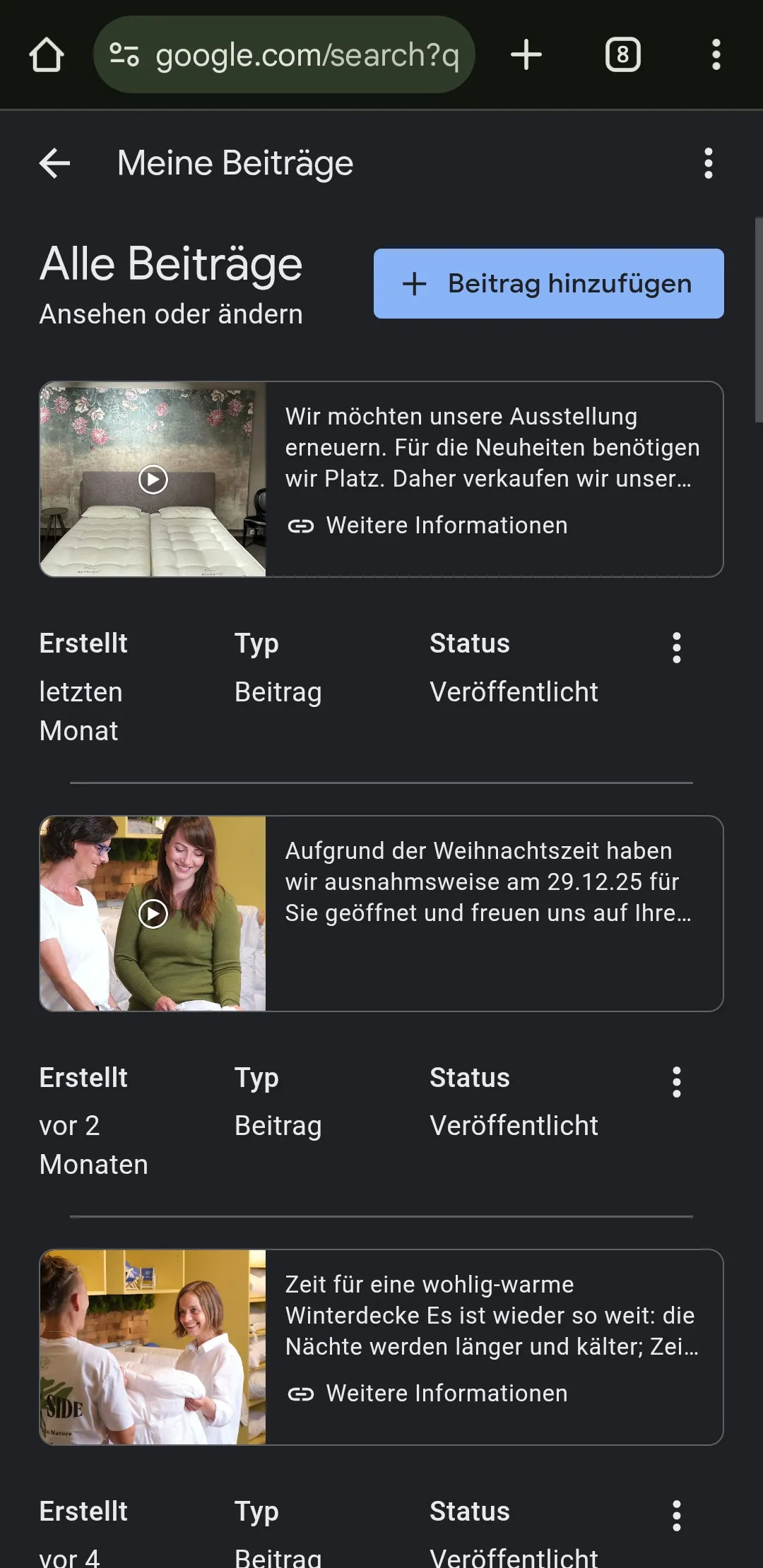The height and width of the screenshot is (1568, 763).
Task: Open options for the post created vor 4 Monaten
Action: [x=676, y=1516]
